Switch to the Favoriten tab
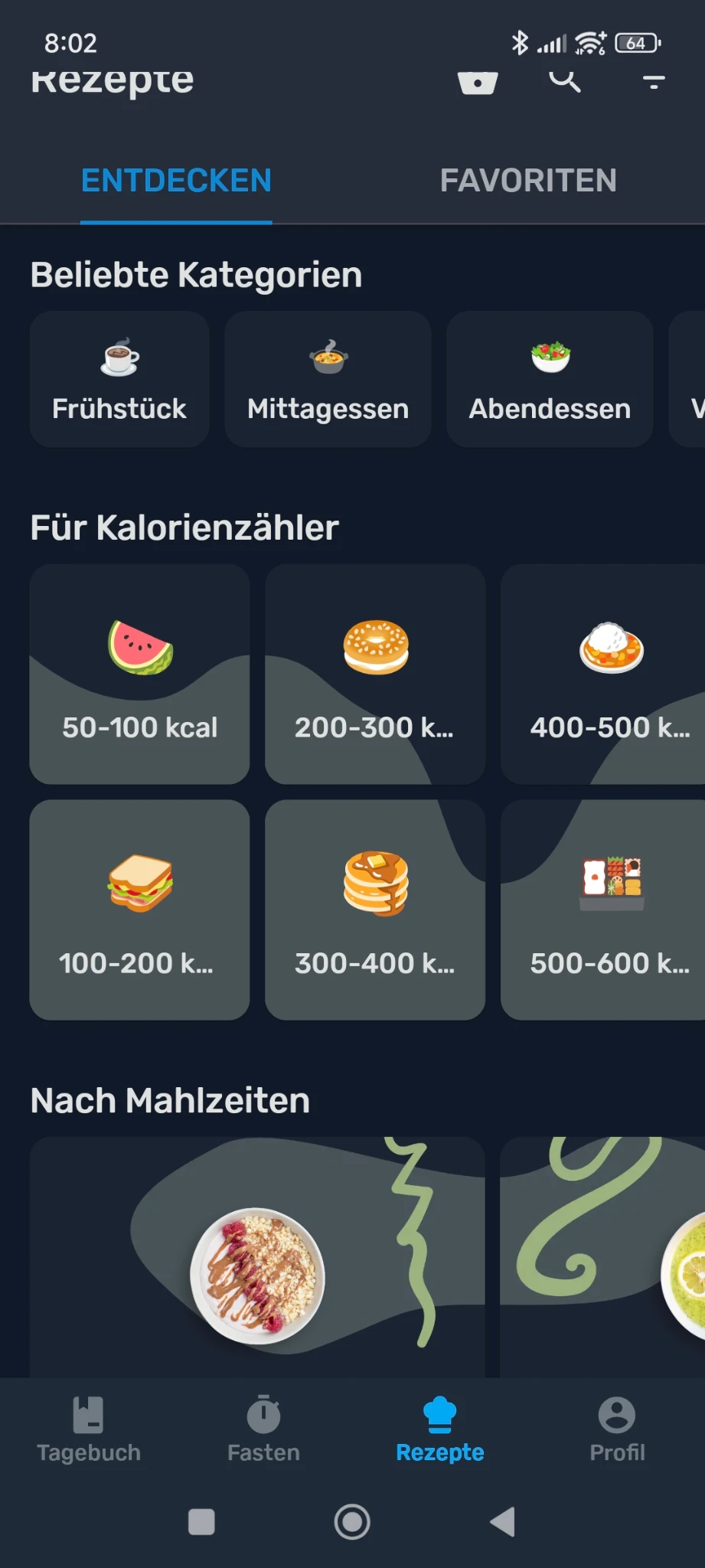 tap(528, 181)
